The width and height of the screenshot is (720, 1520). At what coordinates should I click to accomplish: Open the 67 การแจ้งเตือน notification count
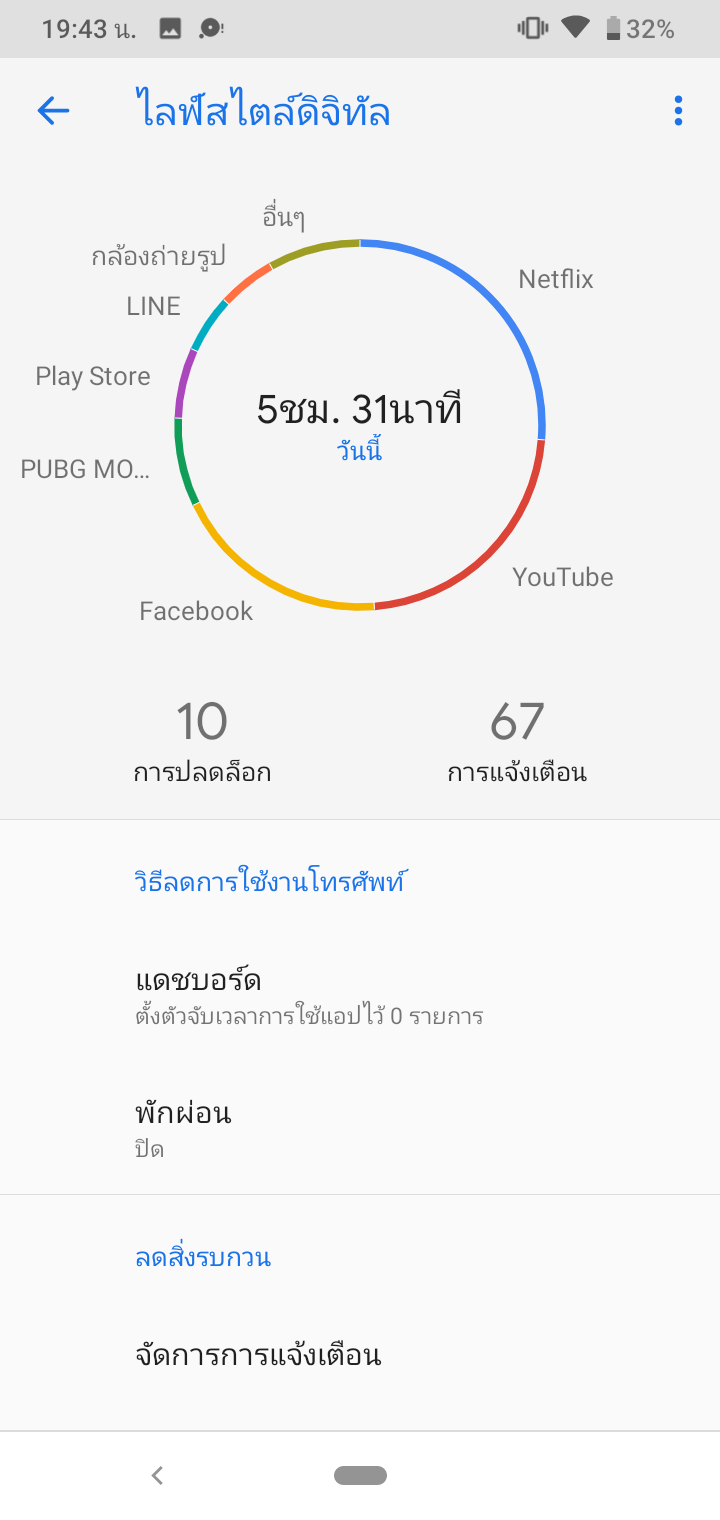click(517, 742)
